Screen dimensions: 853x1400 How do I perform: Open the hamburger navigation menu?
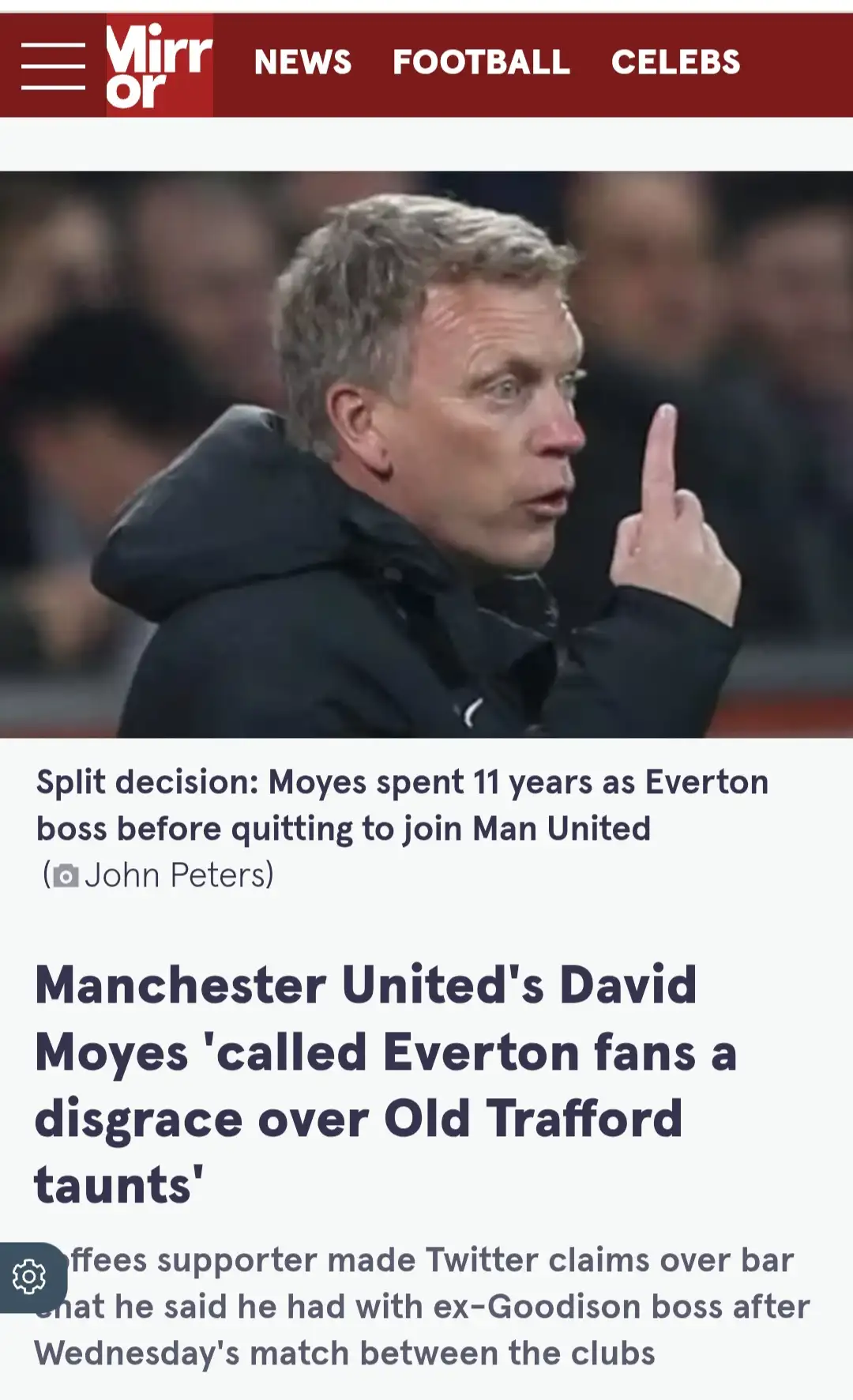[x=53, y=66]
